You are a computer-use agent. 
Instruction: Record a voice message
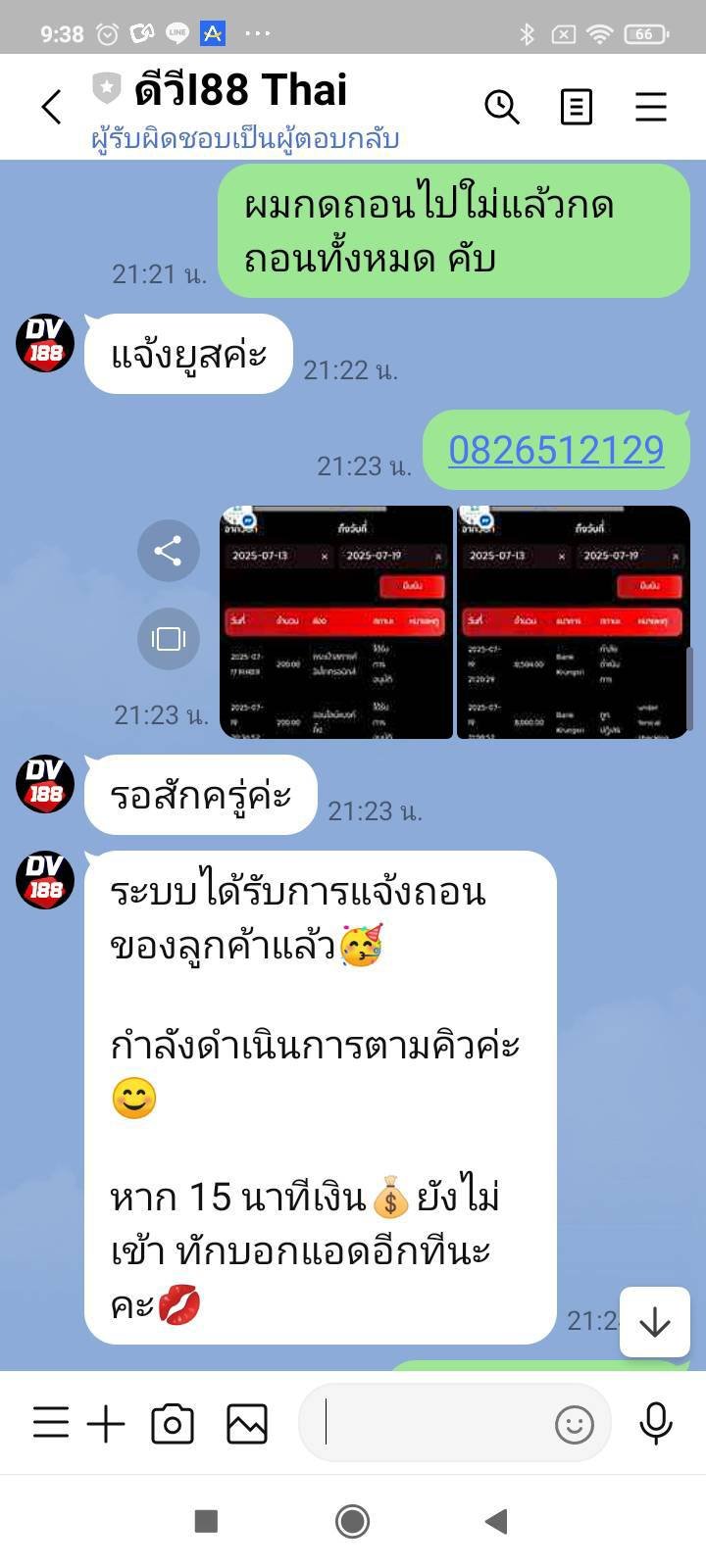point(655,1423)
